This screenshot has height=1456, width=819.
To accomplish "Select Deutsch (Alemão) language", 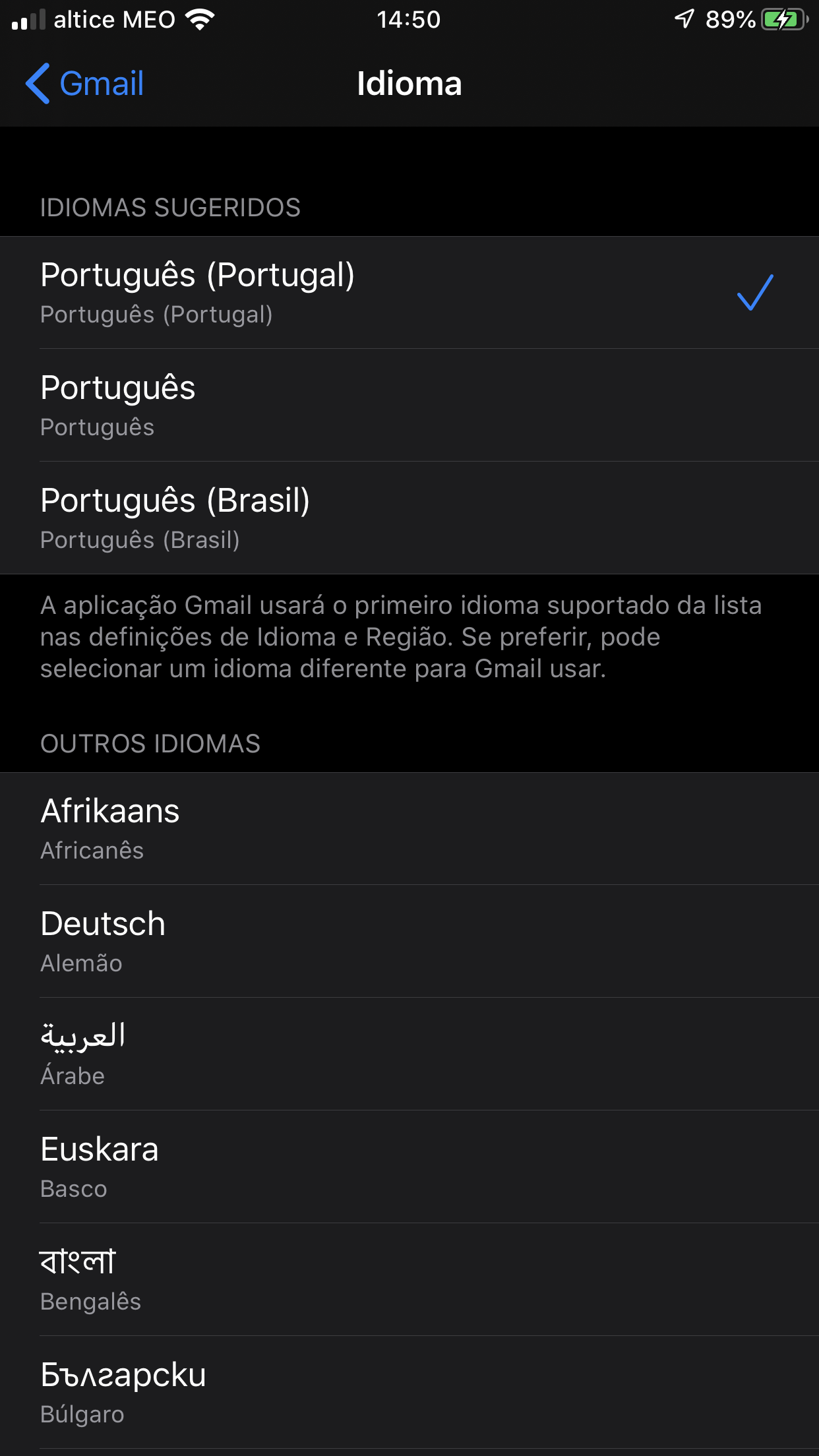I will click(409, 941).
